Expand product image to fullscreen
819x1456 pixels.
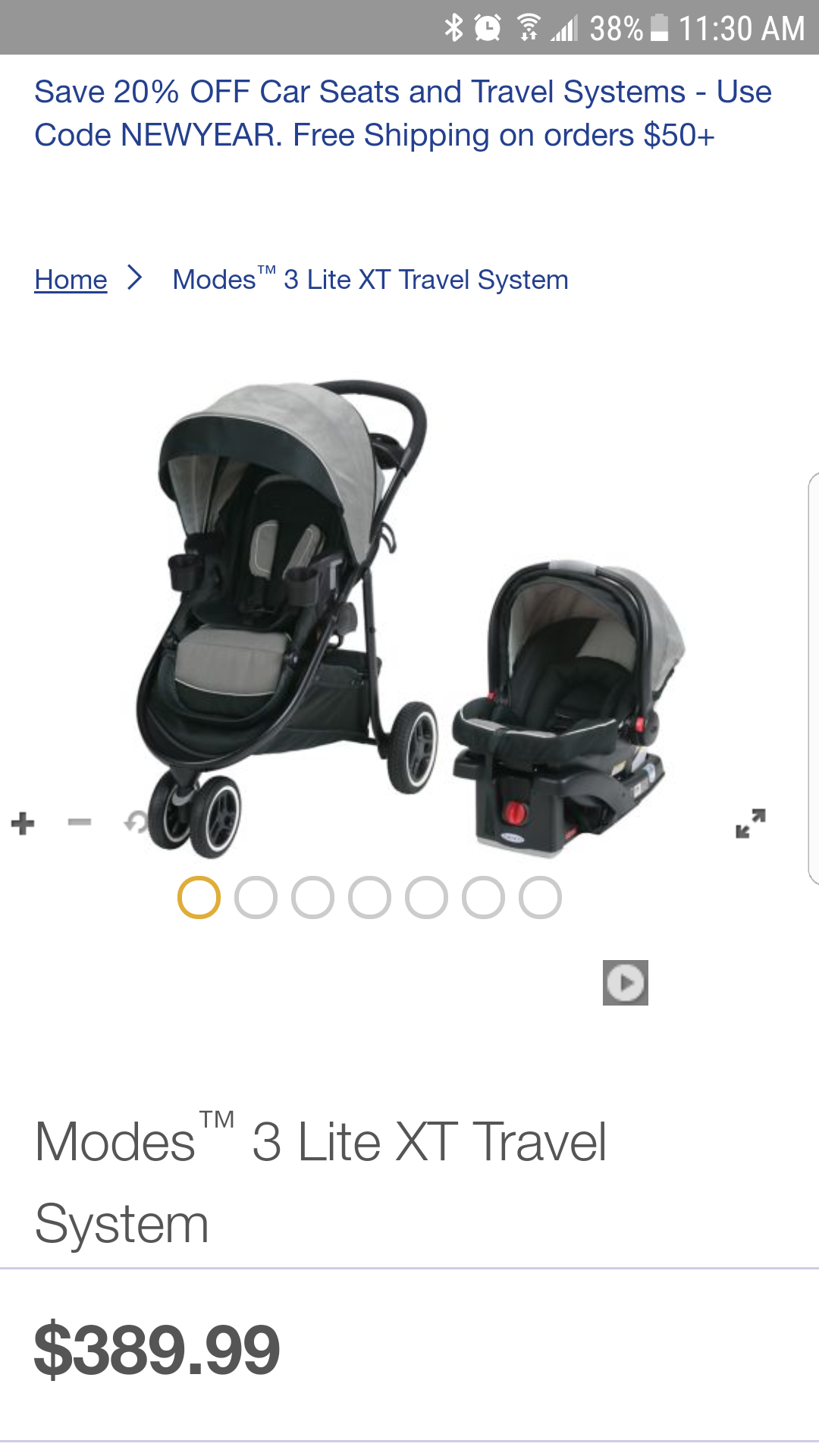(x=751, y=823)
